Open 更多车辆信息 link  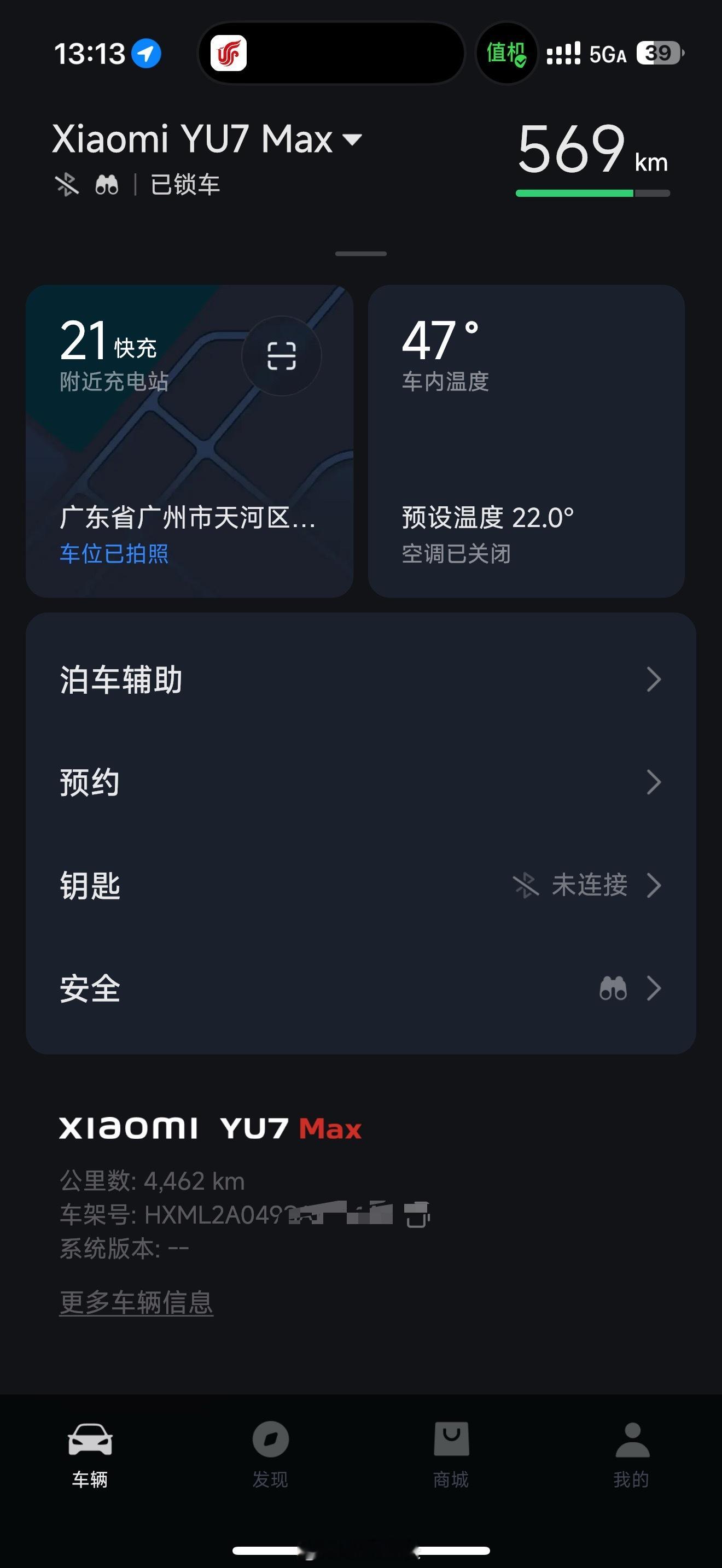point(136,1303)
